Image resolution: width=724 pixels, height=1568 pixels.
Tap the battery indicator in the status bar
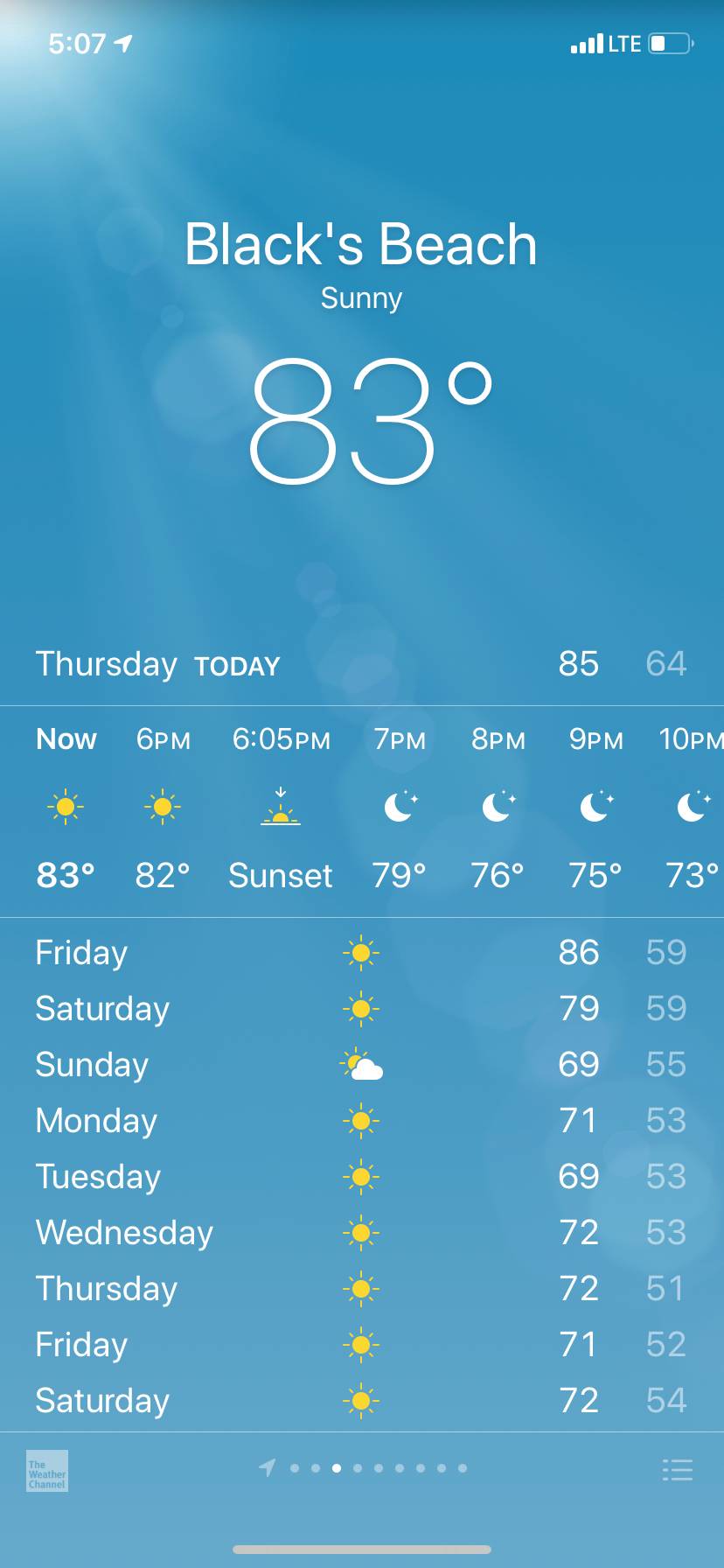tap(670, 42)
